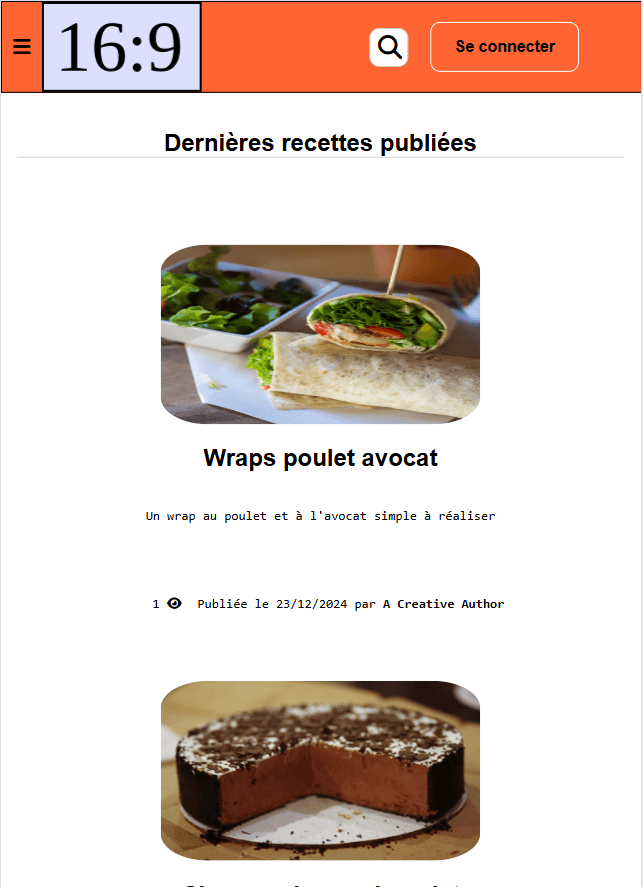Open the search magnifier

pos(390,47)
